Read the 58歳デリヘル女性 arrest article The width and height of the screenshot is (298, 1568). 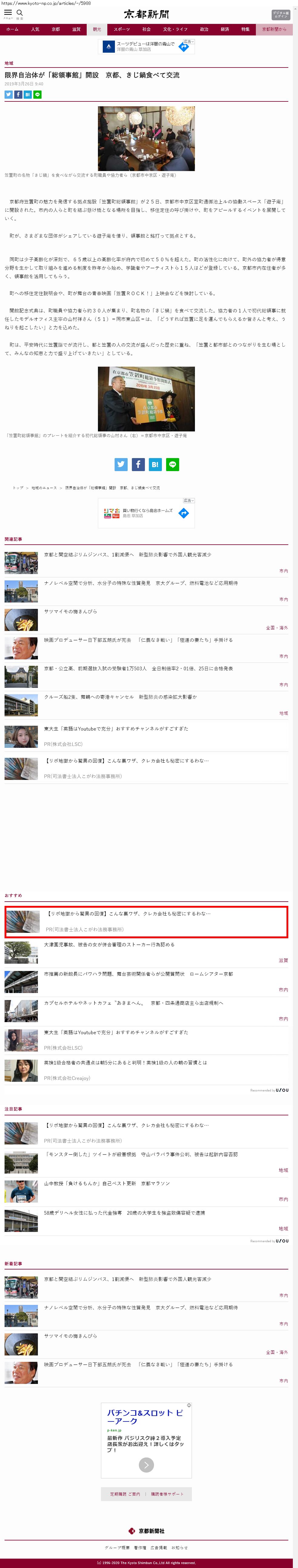click(x=124, y=1213)
